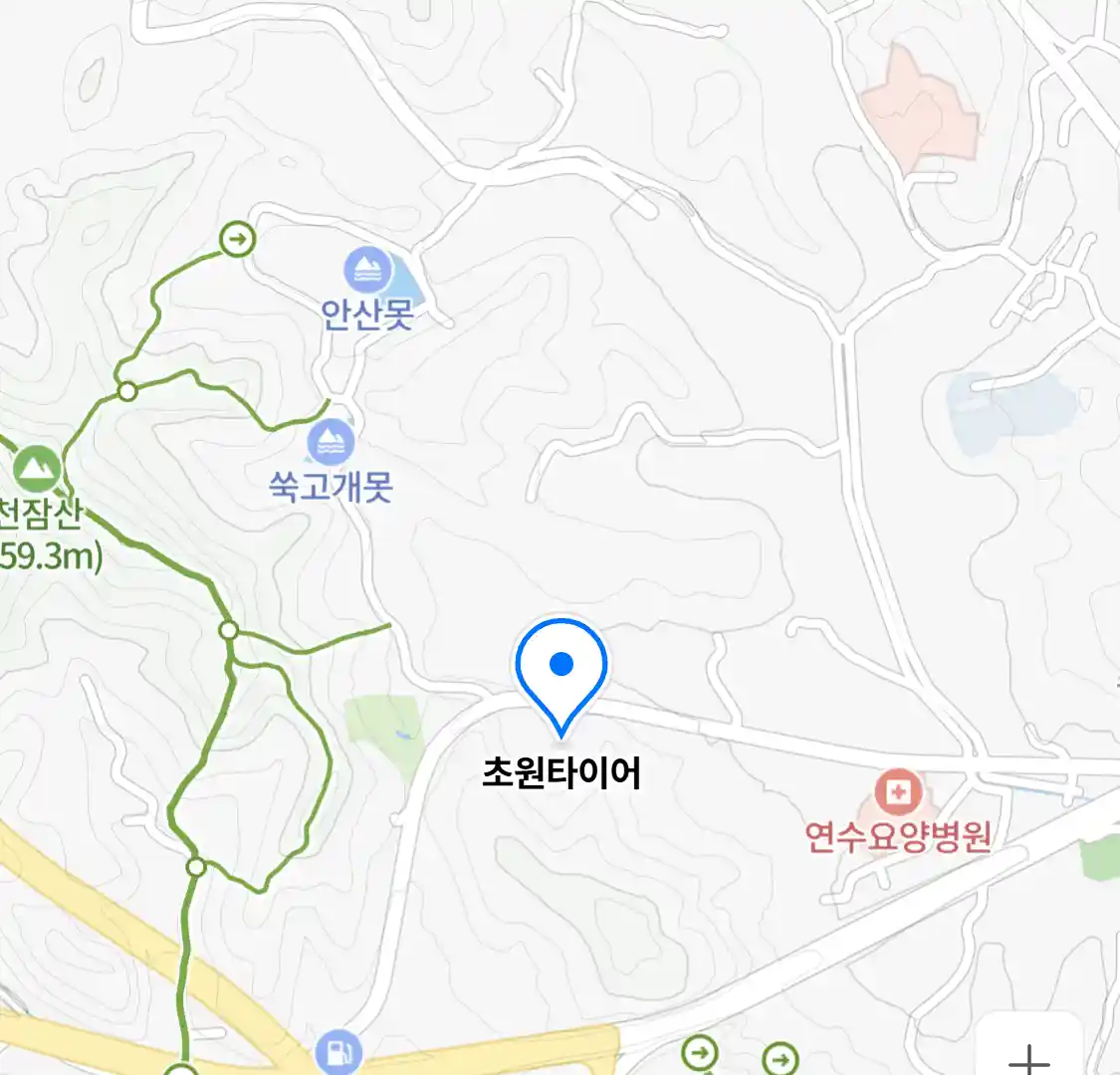Open the gas station marker
The image size is (1120, 1075).
337,1051
